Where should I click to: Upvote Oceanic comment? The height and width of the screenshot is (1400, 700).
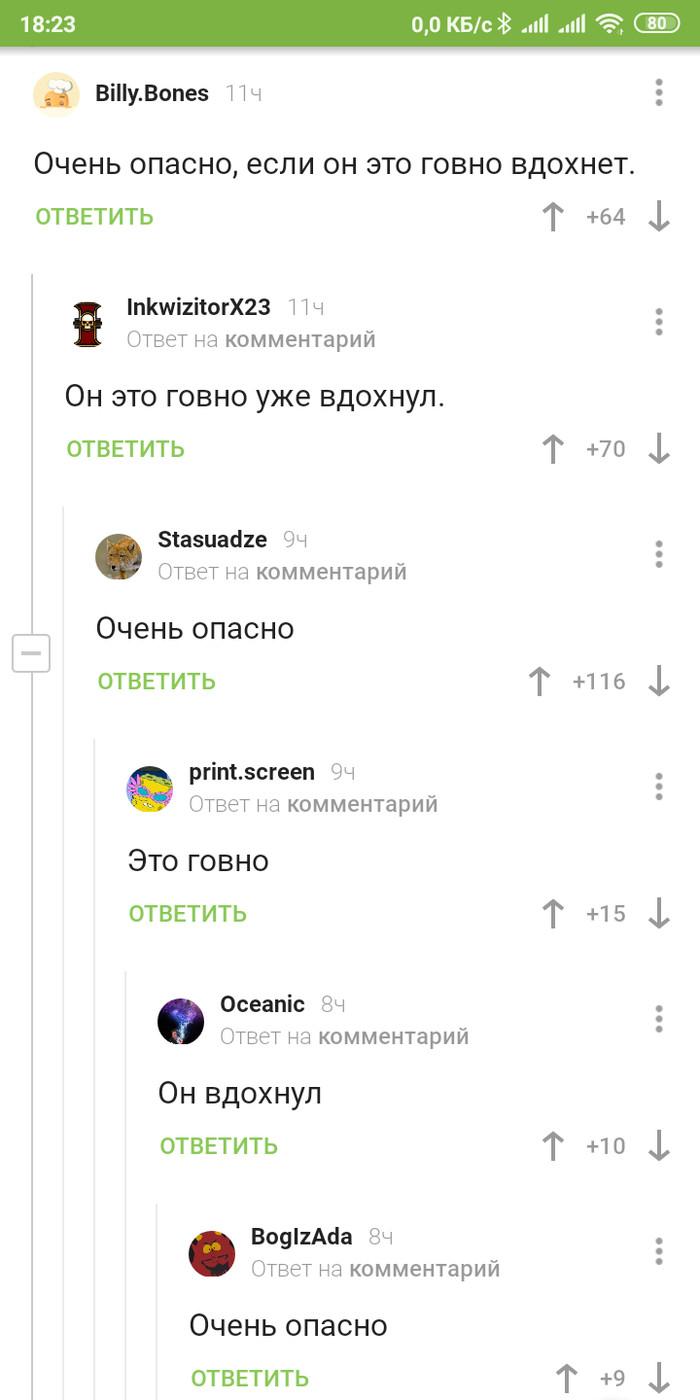coord(553,1146)
